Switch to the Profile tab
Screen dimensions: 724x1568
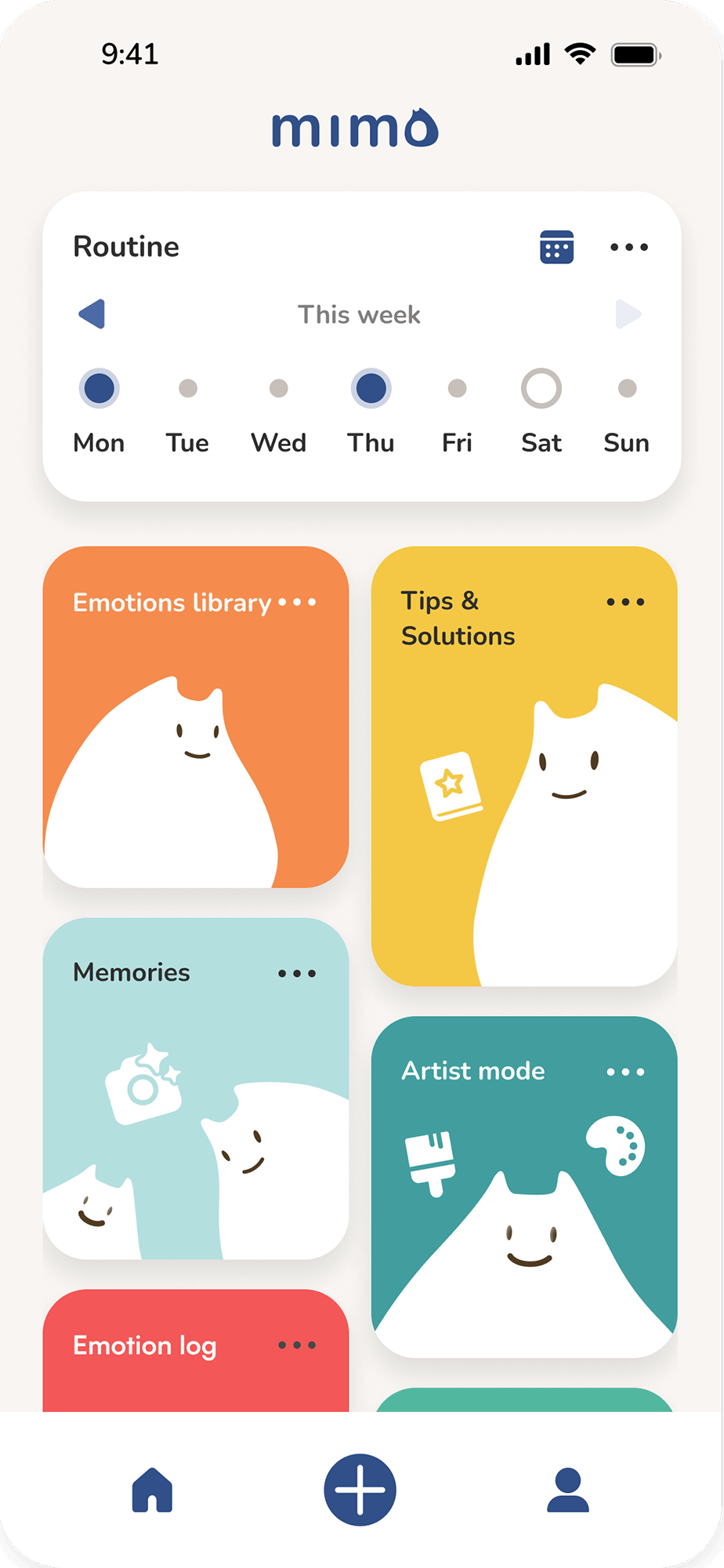tap(567, 1490)
